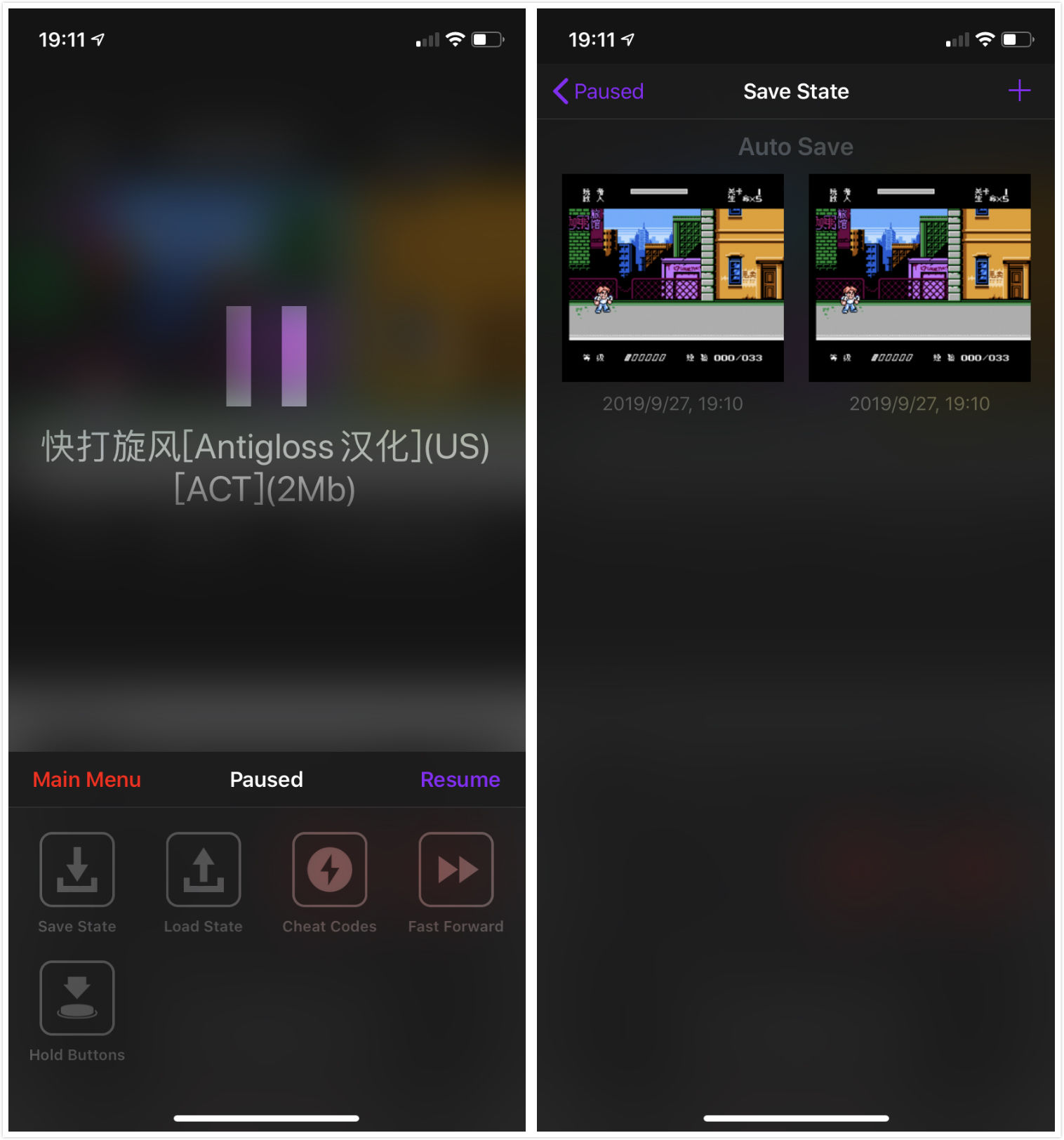Open Cheat Codes with the lightning icon
This screenshot has height=1140, width=1064.
pos(330,869)
